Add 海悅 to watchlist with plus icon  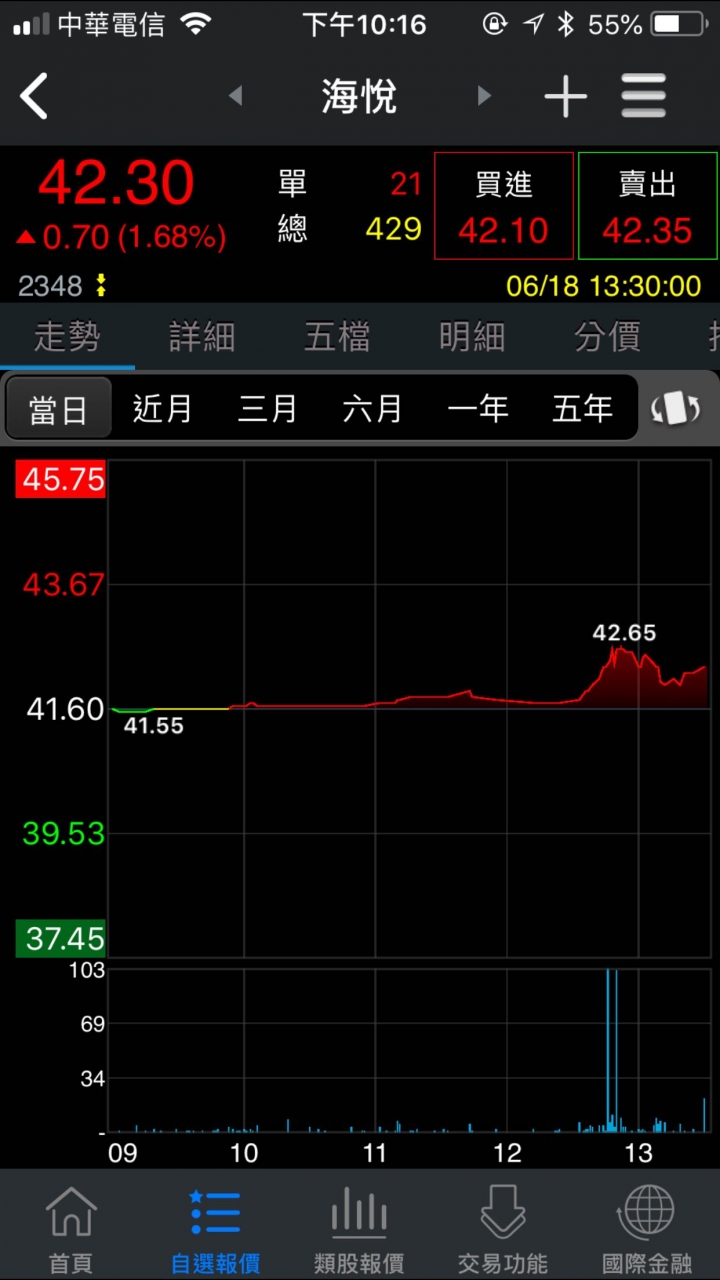click(566, 97)
